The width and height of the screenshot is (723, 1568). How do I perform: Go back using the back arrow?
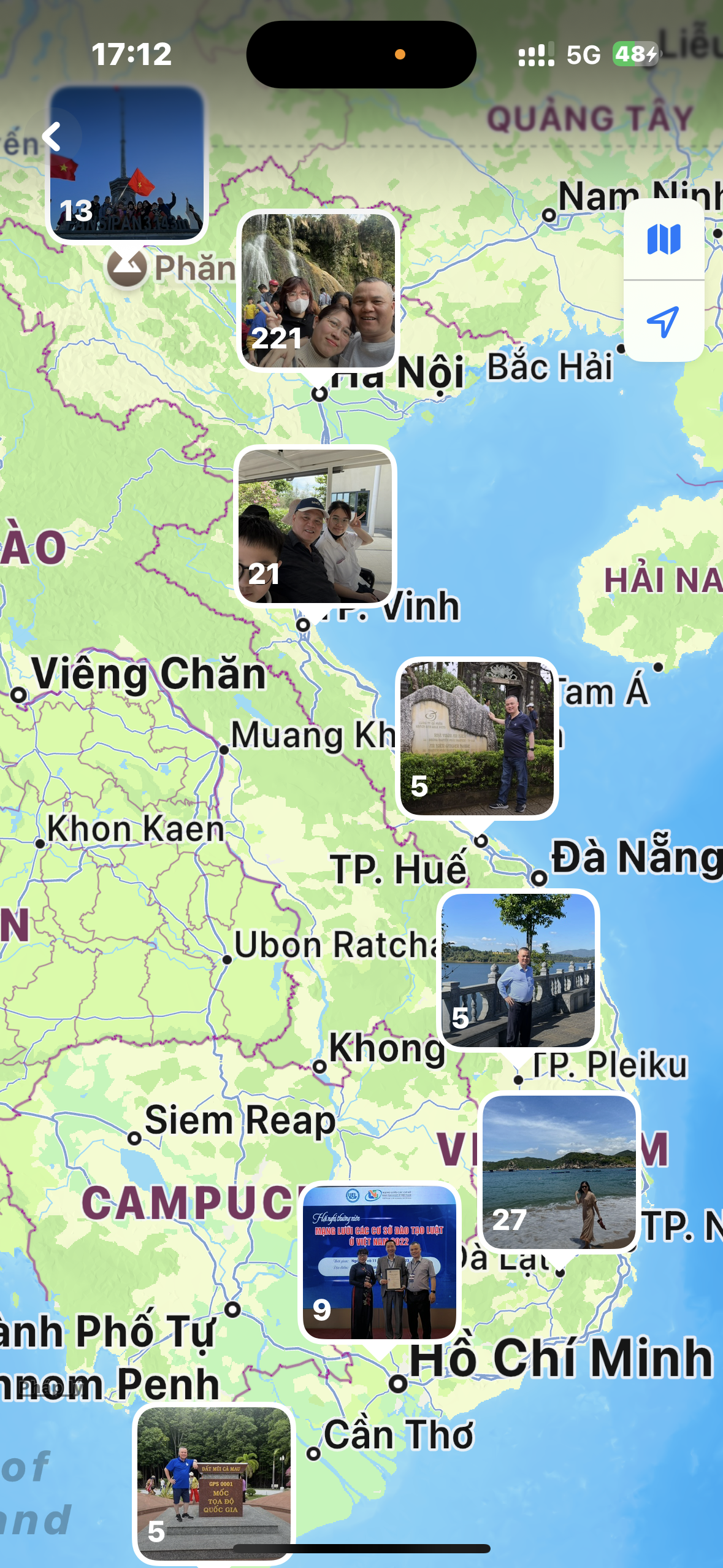click(52, 136)
